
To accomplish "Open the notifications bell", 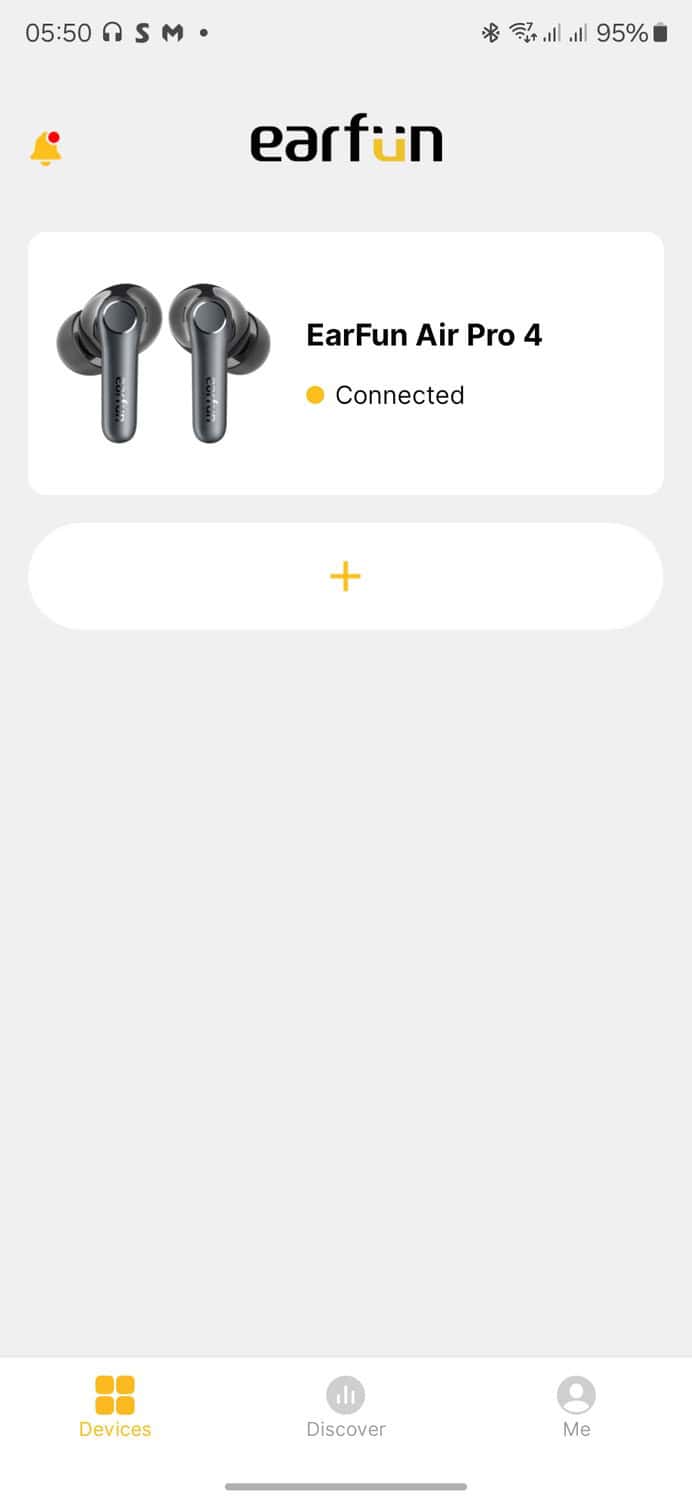I will point(45,148).
